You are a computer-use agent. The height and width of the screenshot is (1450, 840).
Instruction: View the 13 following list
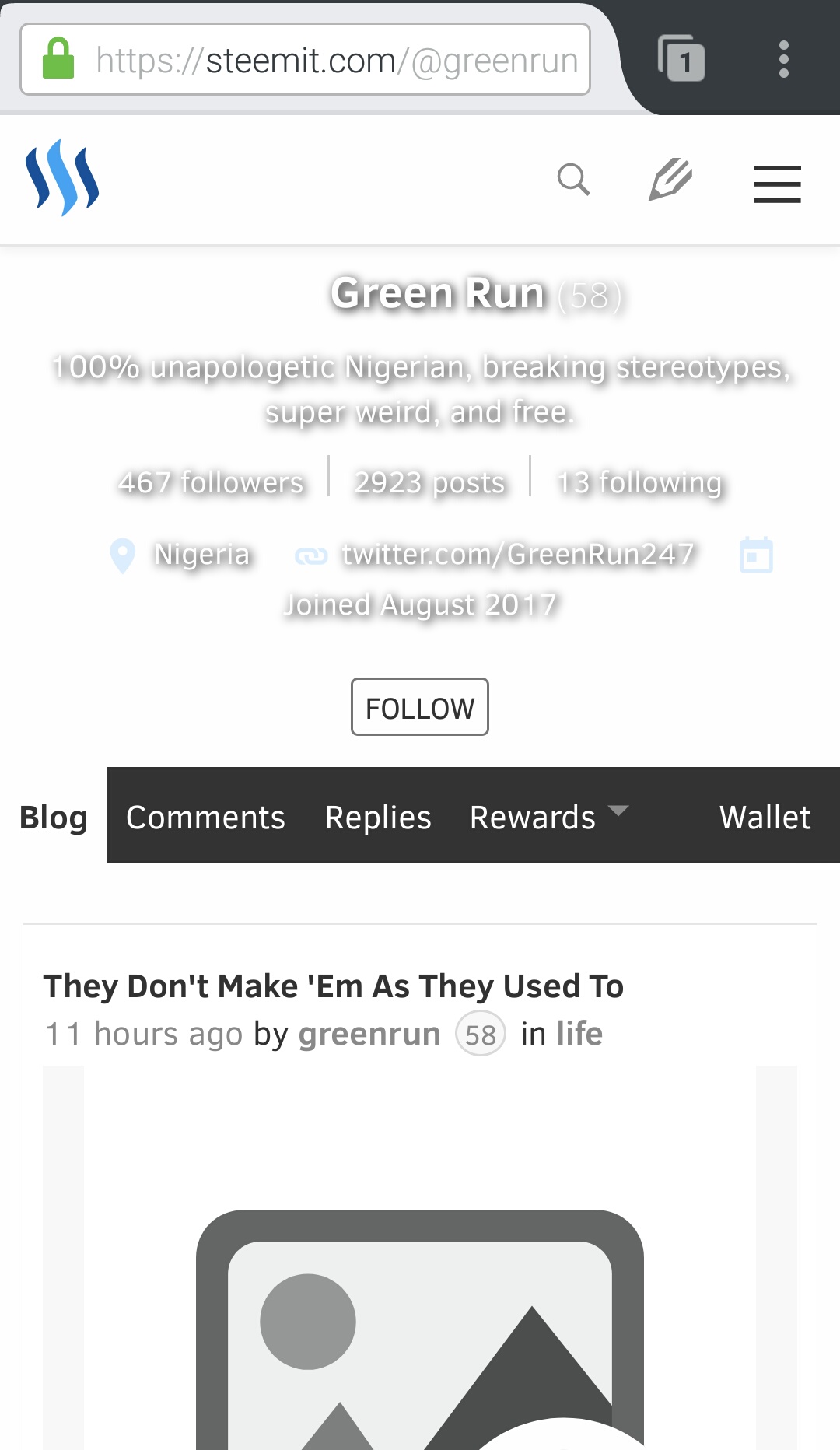coord(639,482)
